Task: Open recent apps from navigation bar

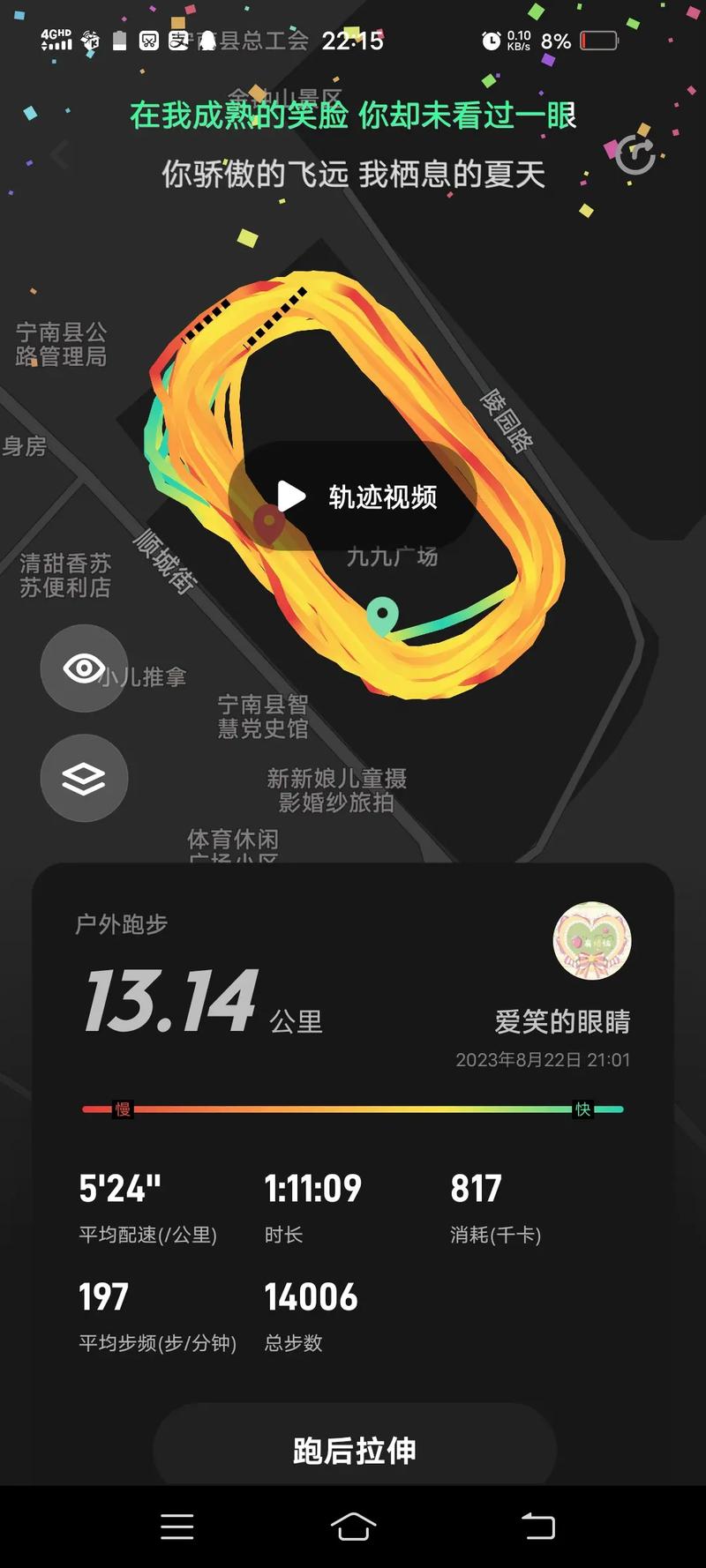Action: click(x=176, y=1527)
